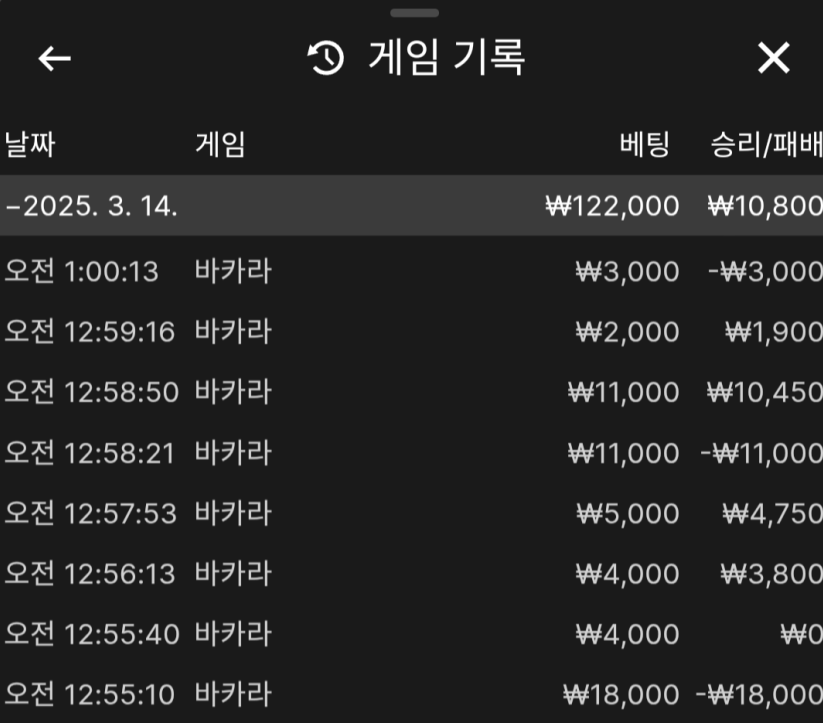Open the 오전 12:55:40 바카라 record
823x723 pixels.
point(411,634)
